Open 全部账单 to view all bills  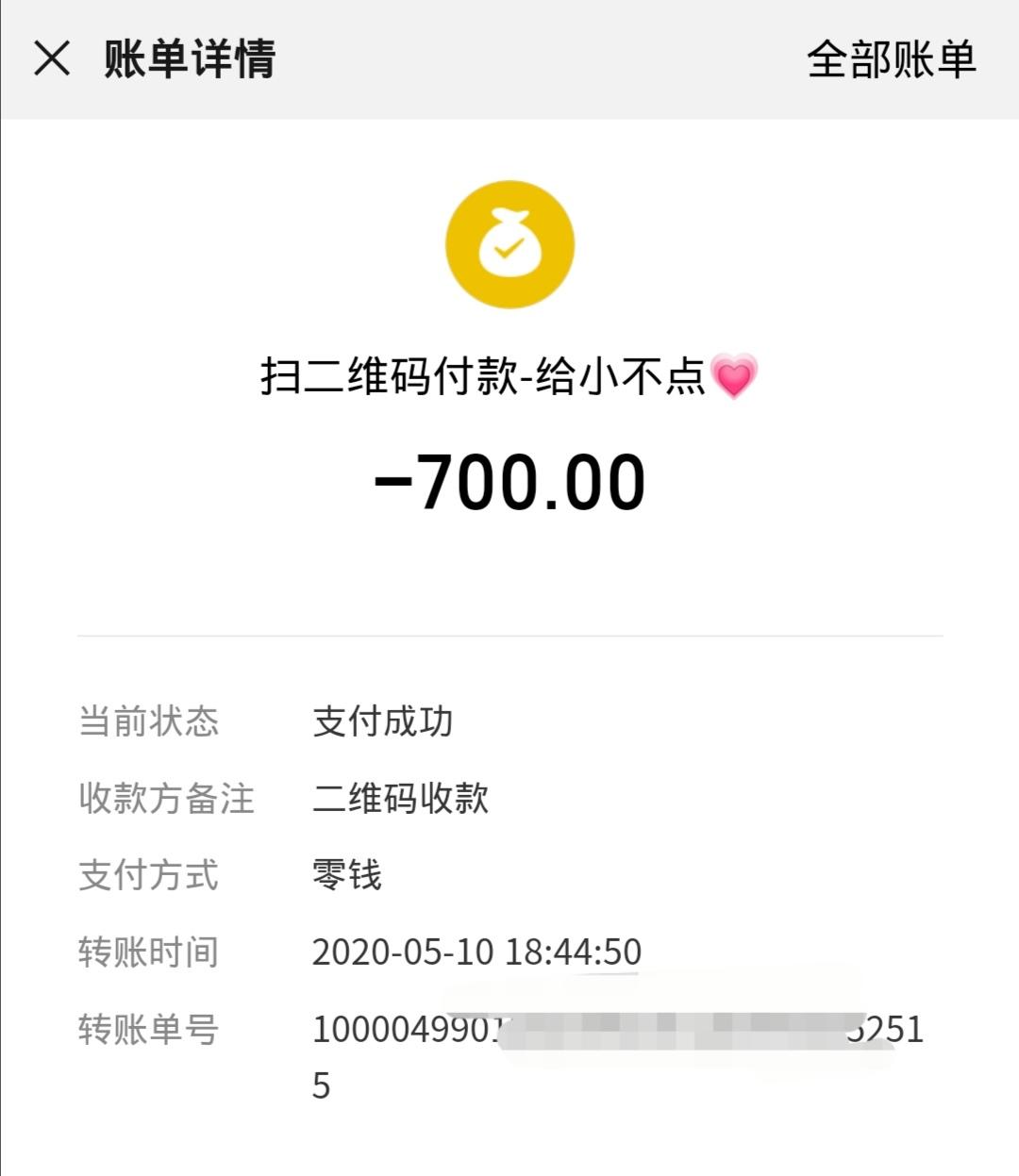[891, 59]
